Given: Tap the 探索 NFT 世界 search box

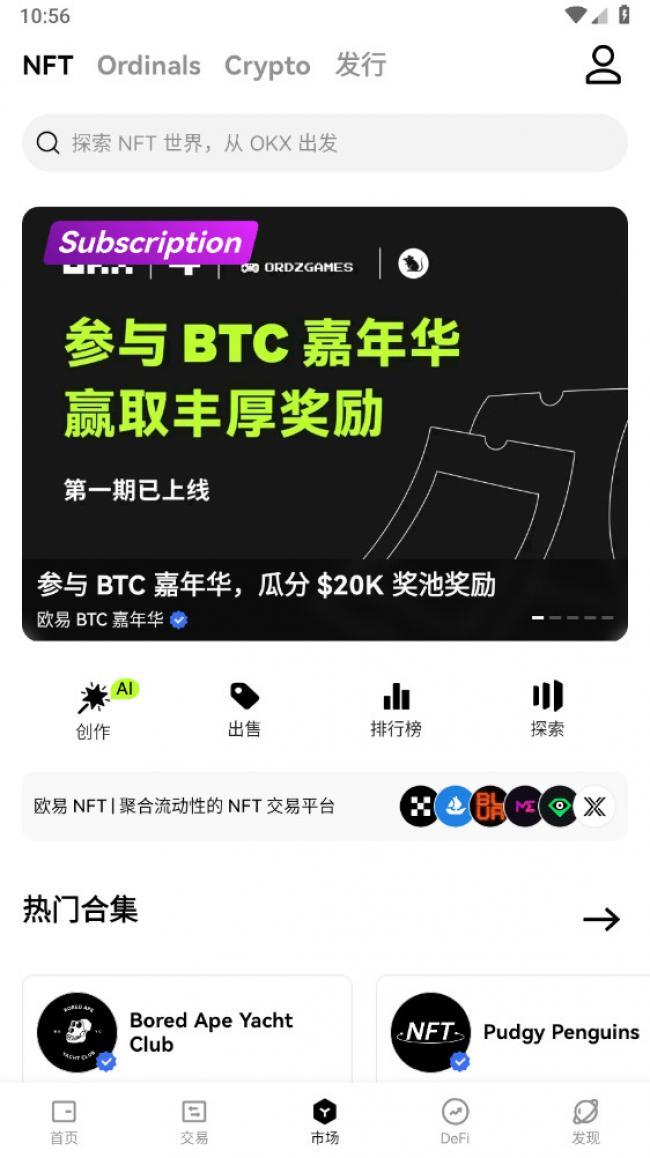Looking at the screenshot, I should coord(324,143).
